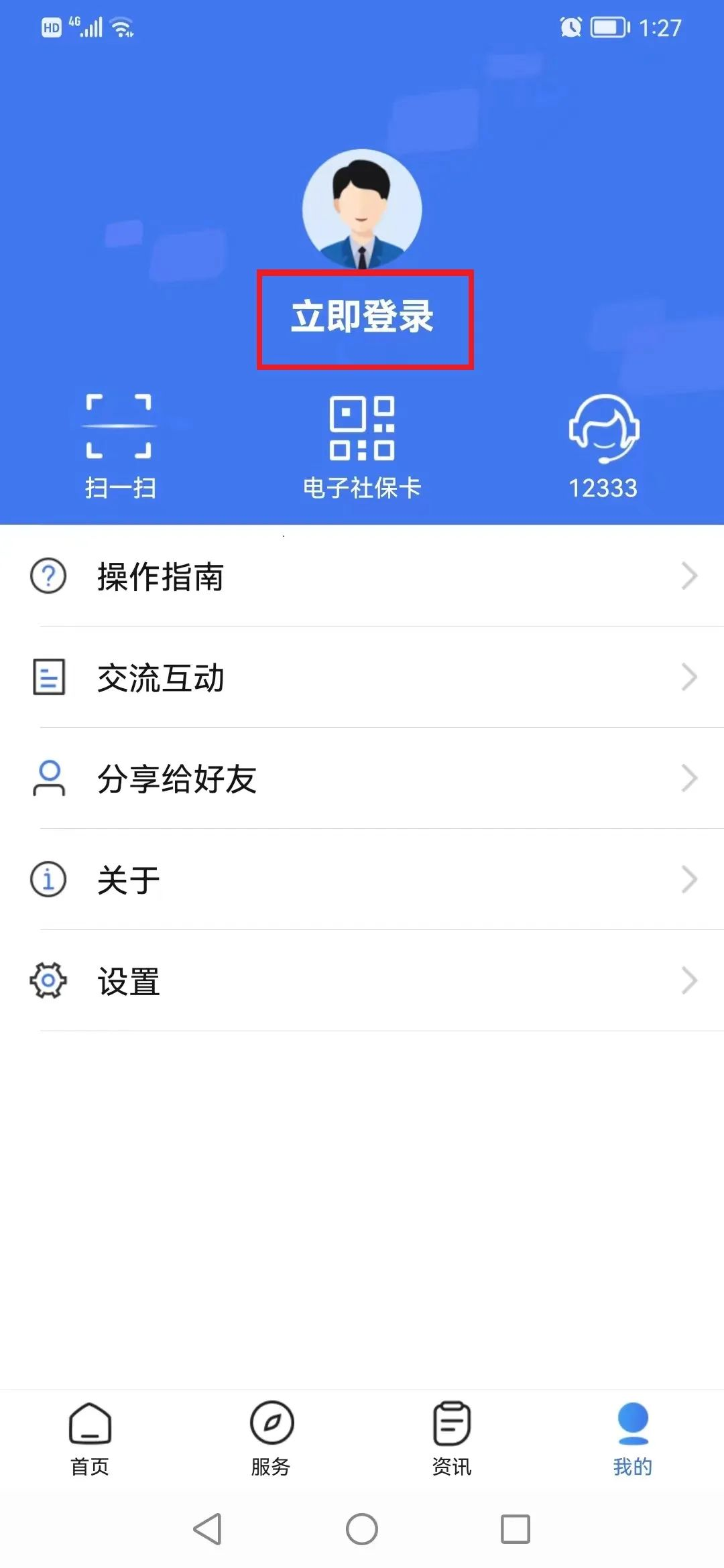Open 操作指南
This screenshot has height=1568, width=724.
click(362, 576)
